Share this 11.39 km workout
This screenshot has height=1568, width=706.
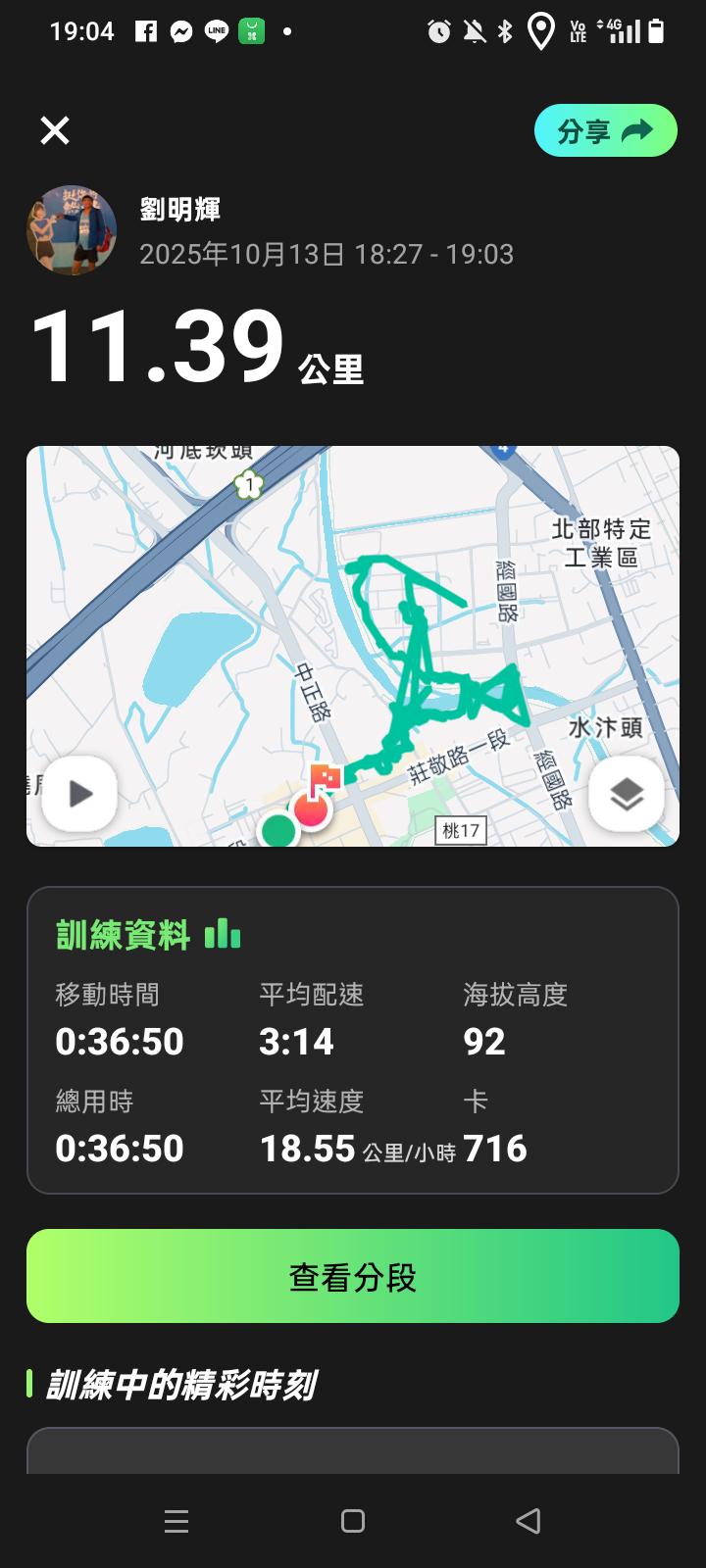click(x=605, y=130)
